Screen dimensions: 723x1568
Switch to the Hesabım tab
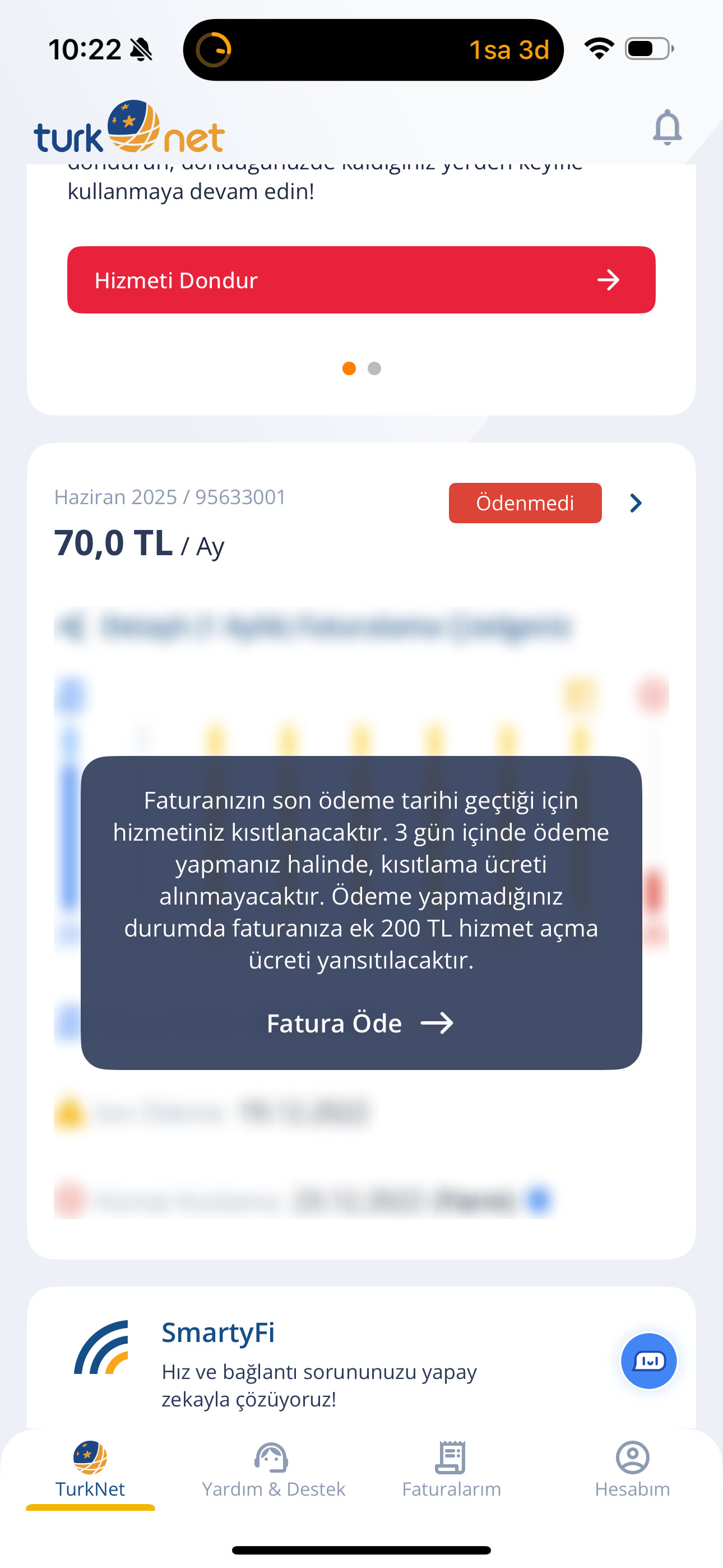point(632,1469)
